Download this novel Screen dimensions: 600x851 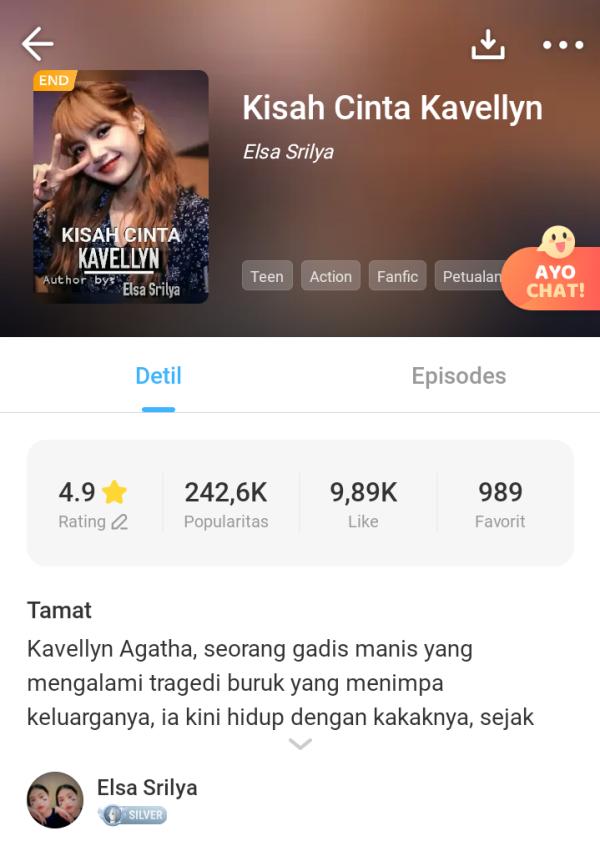click(x=487, y=44)
